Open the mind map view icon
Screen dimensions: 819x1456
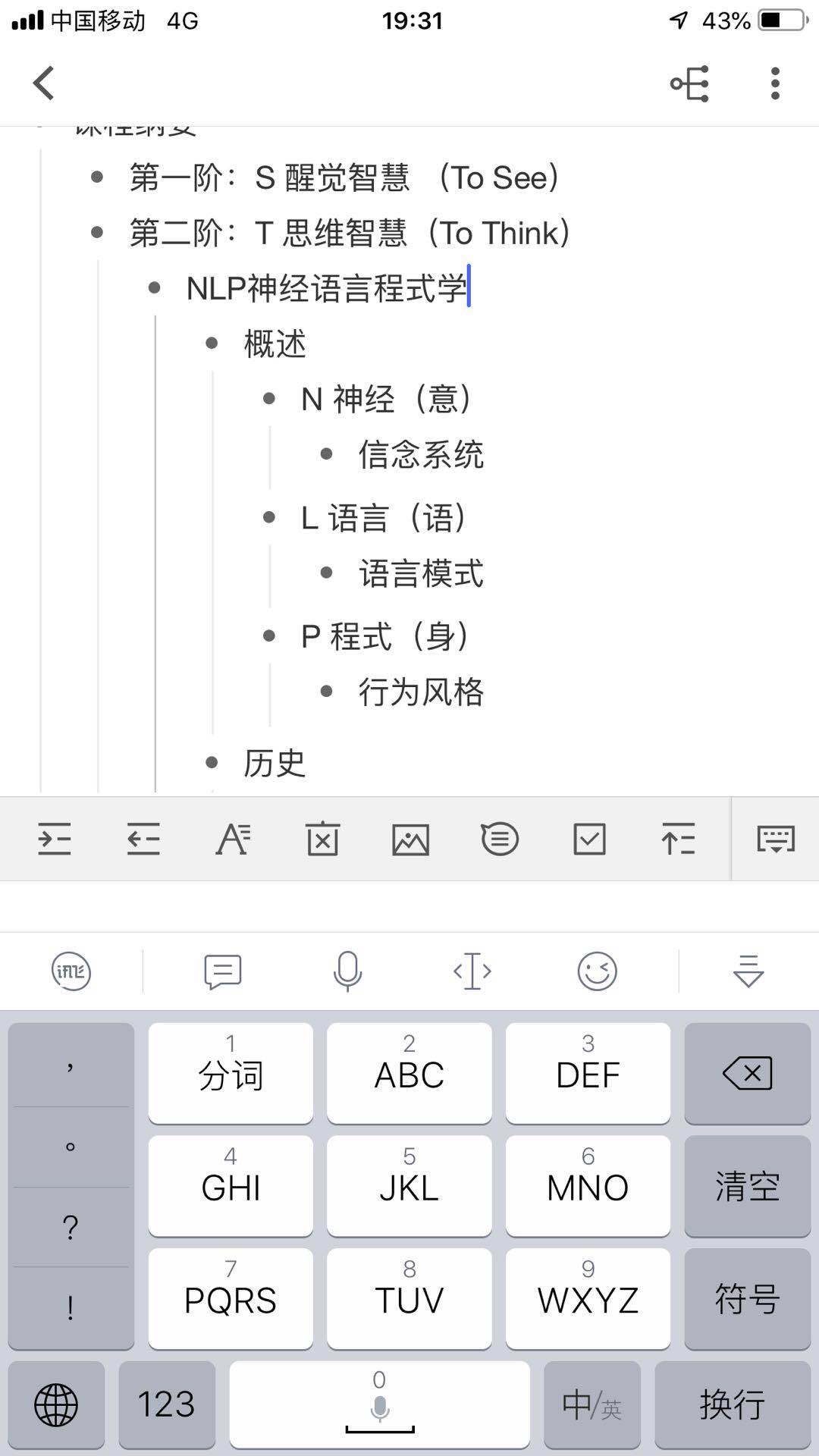pos(689,83)
